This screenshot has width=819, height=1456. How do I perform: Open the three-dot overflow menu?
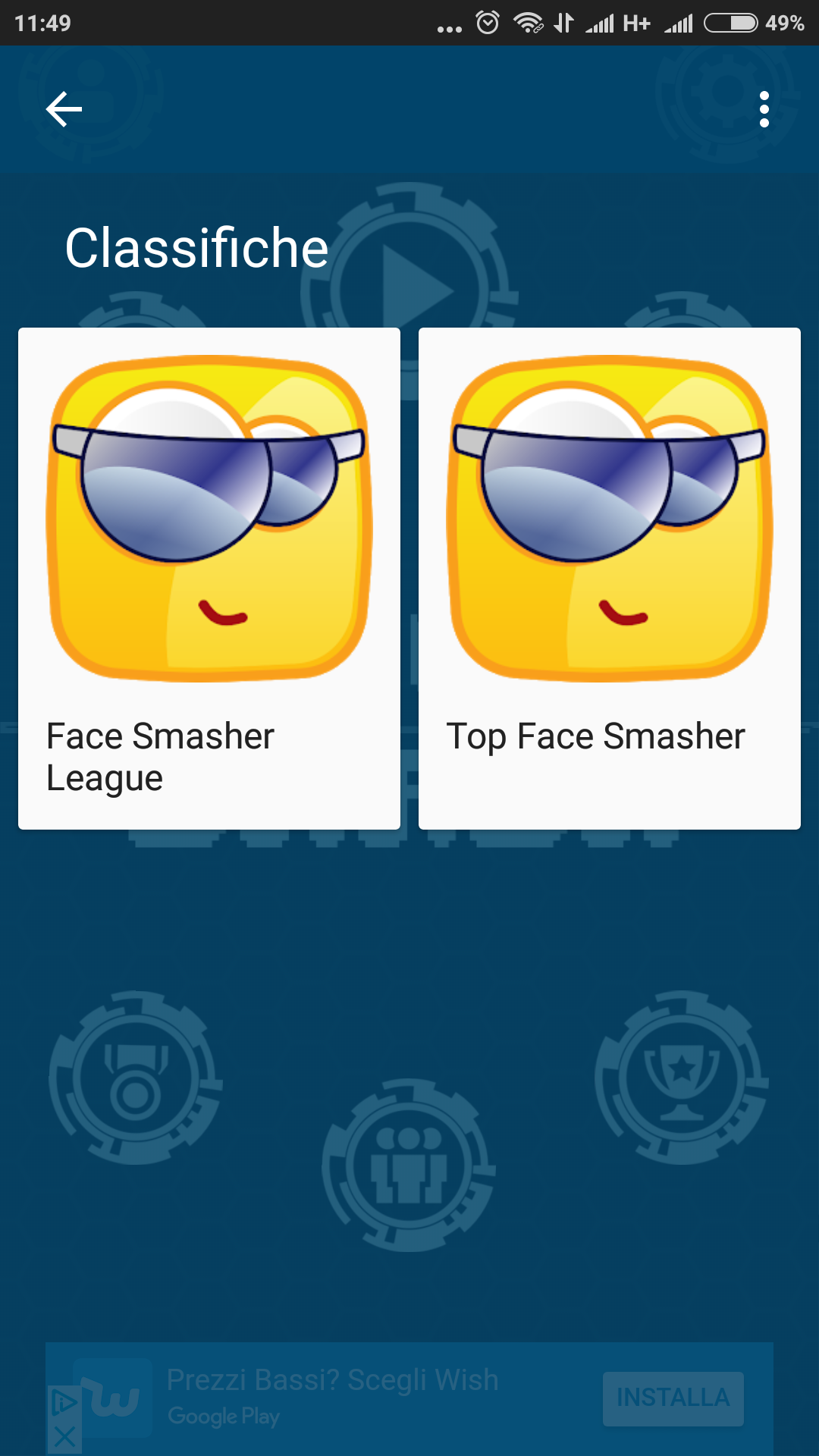tap(764, 109)
